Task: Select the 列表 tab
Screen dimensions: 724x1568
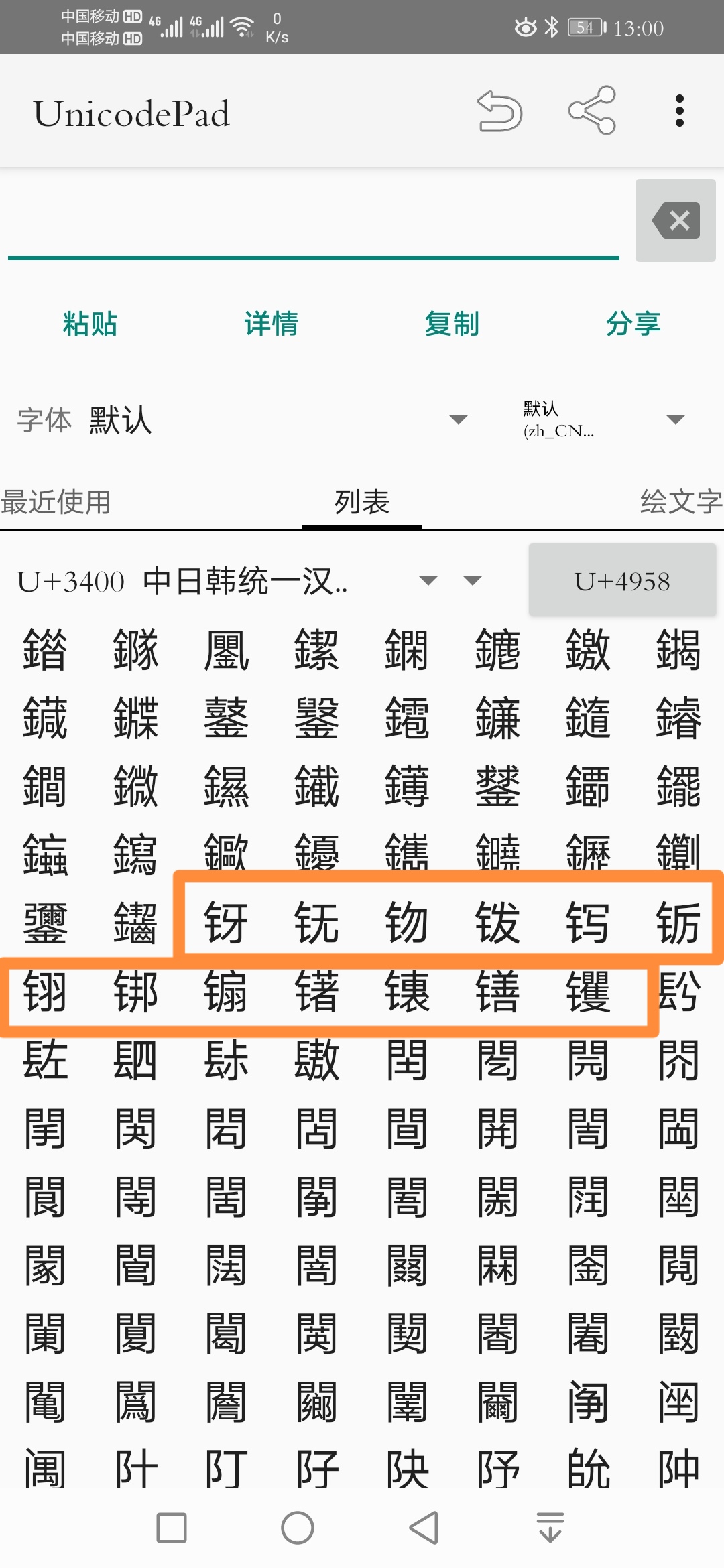Action: (x=362, y=502)
